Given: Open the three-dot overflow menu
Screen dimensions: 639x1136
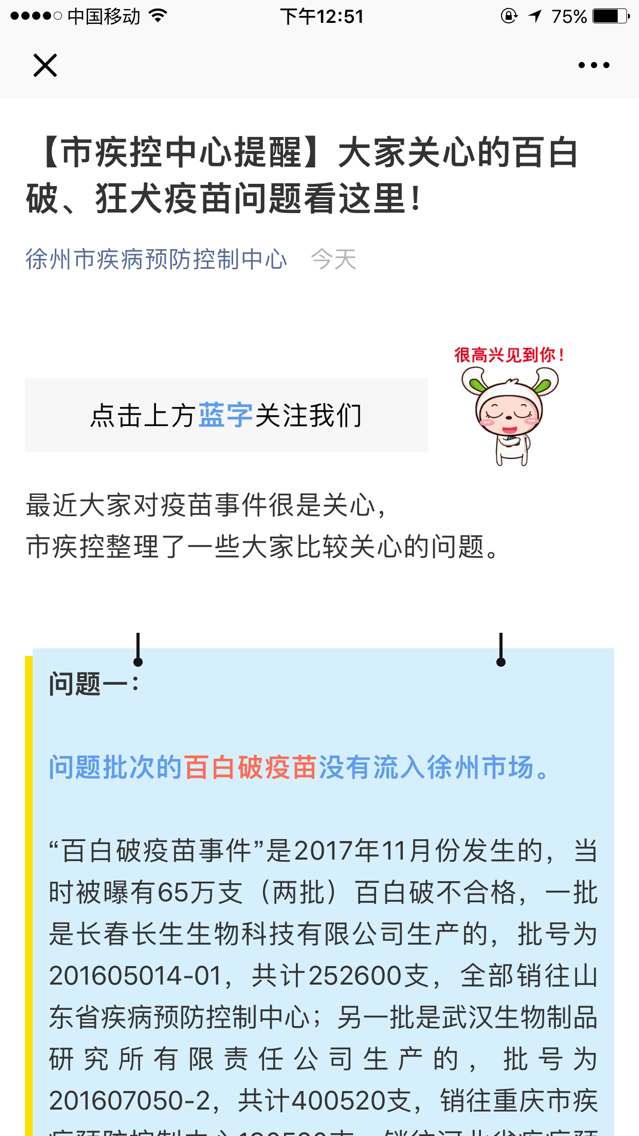Looking at the screenshot, I should 593,65.
